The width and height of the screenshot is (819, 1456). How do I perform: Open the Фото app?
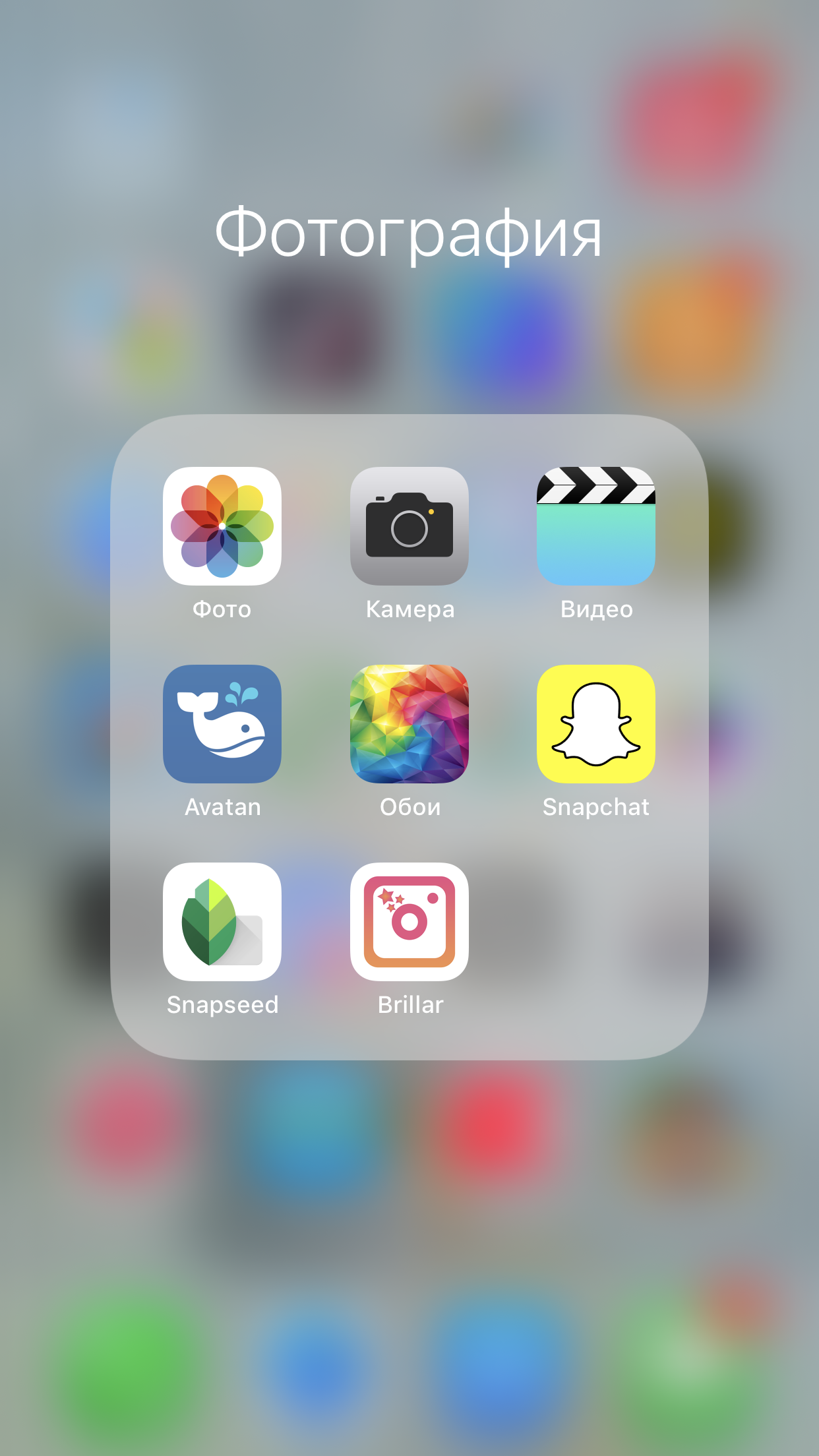[222, 526]
